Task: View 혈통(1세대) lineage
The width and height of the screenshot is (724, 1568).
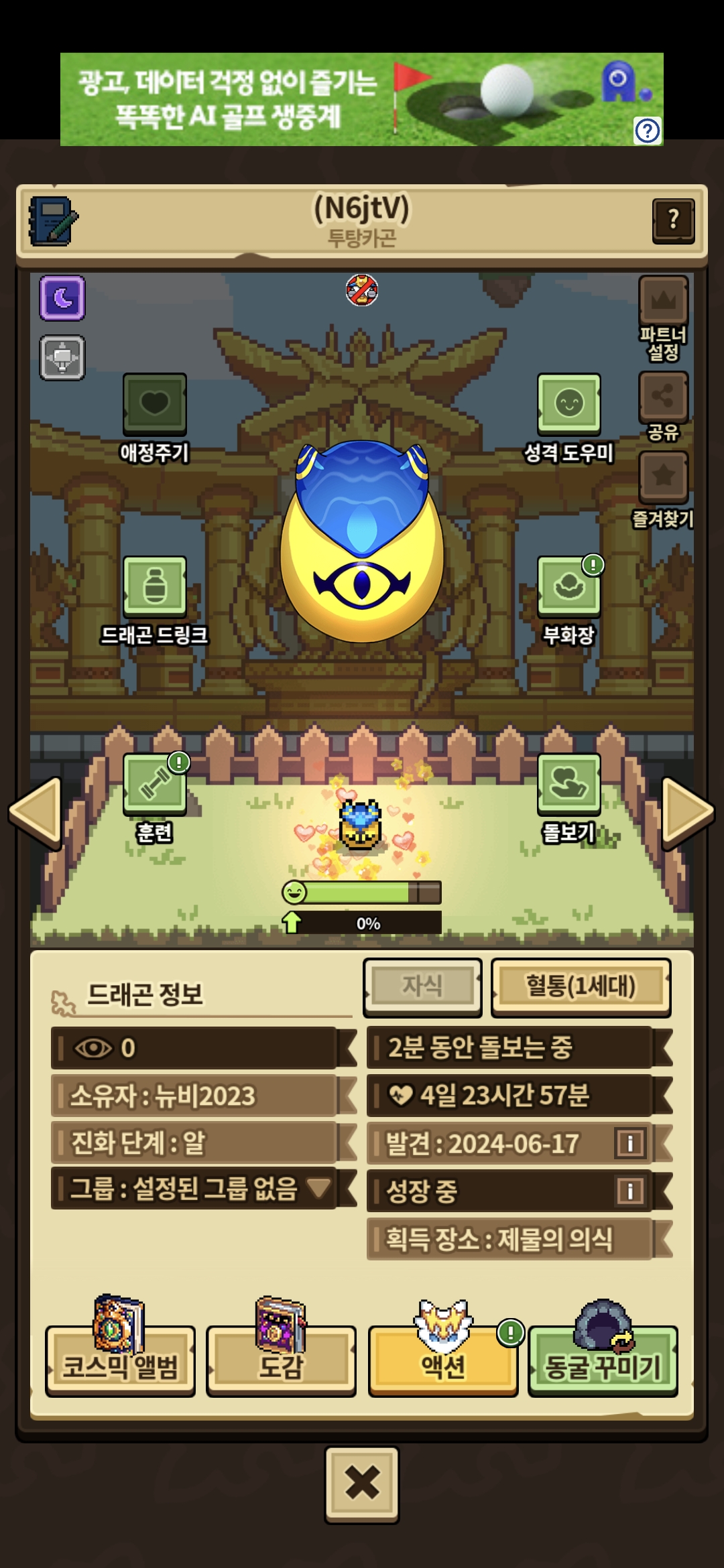Action: pyautogui.click(x=581, y=986)
